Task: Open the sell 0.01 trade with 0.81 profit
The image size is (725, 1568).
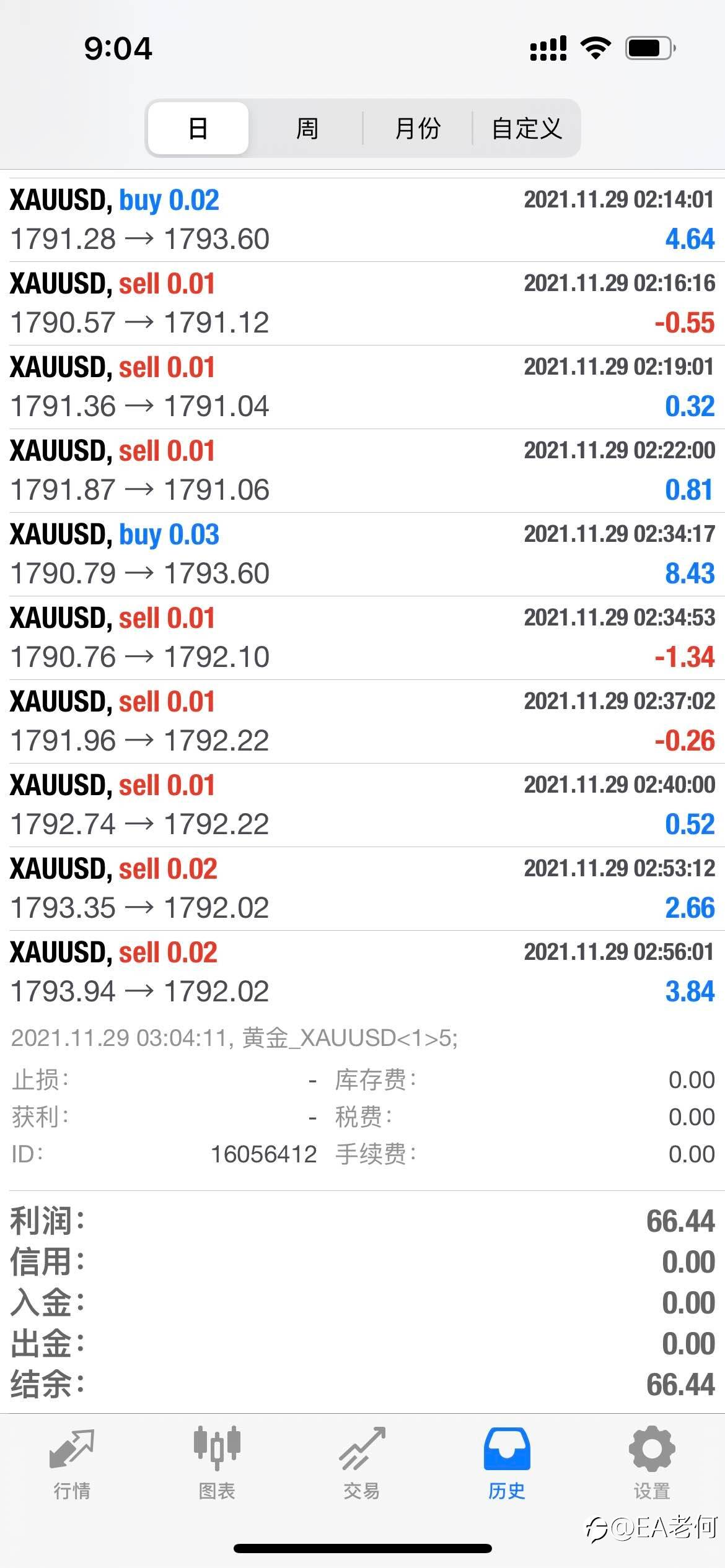Action: click(362, 471)
